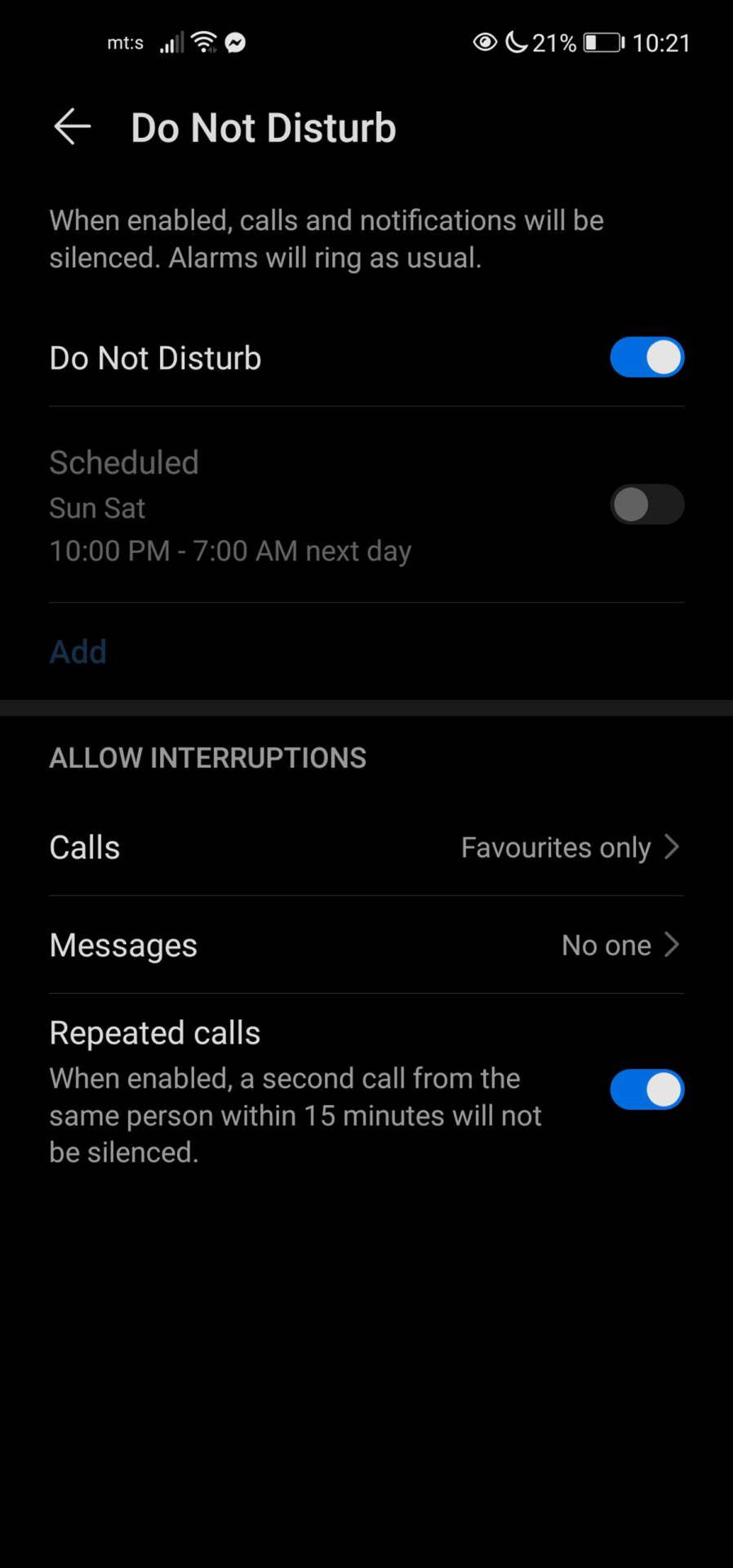
Task: Enable the Scheduled switch
Action: (646, 505)
